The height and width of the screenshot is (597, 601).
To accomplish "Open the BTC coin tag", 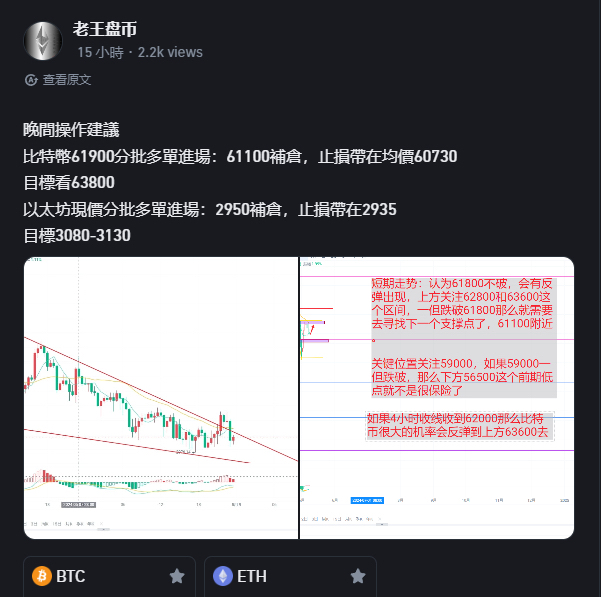I will coord(70,576).
